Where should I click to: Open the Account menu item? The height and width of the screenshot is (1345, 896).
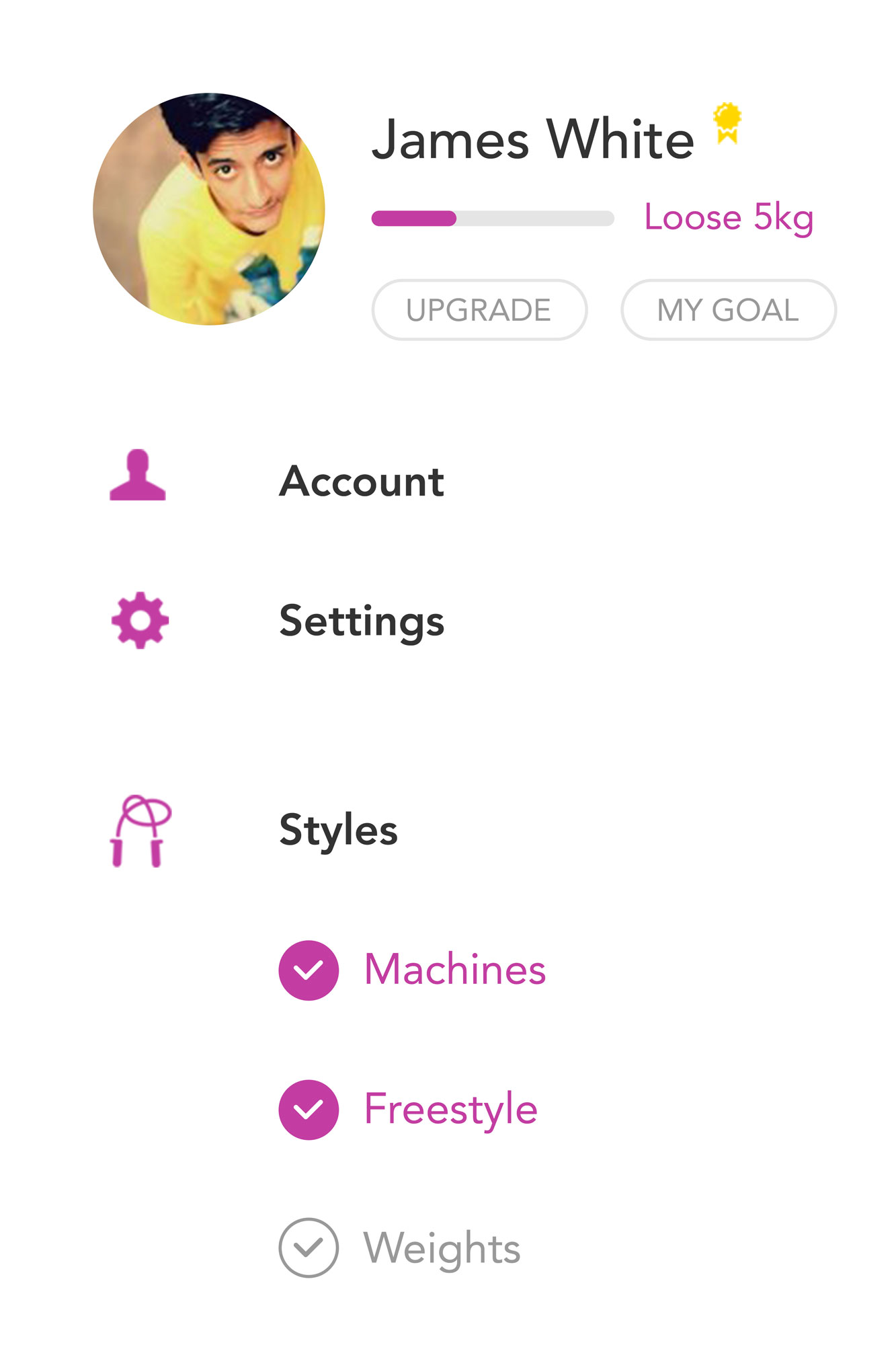(361, 482)
